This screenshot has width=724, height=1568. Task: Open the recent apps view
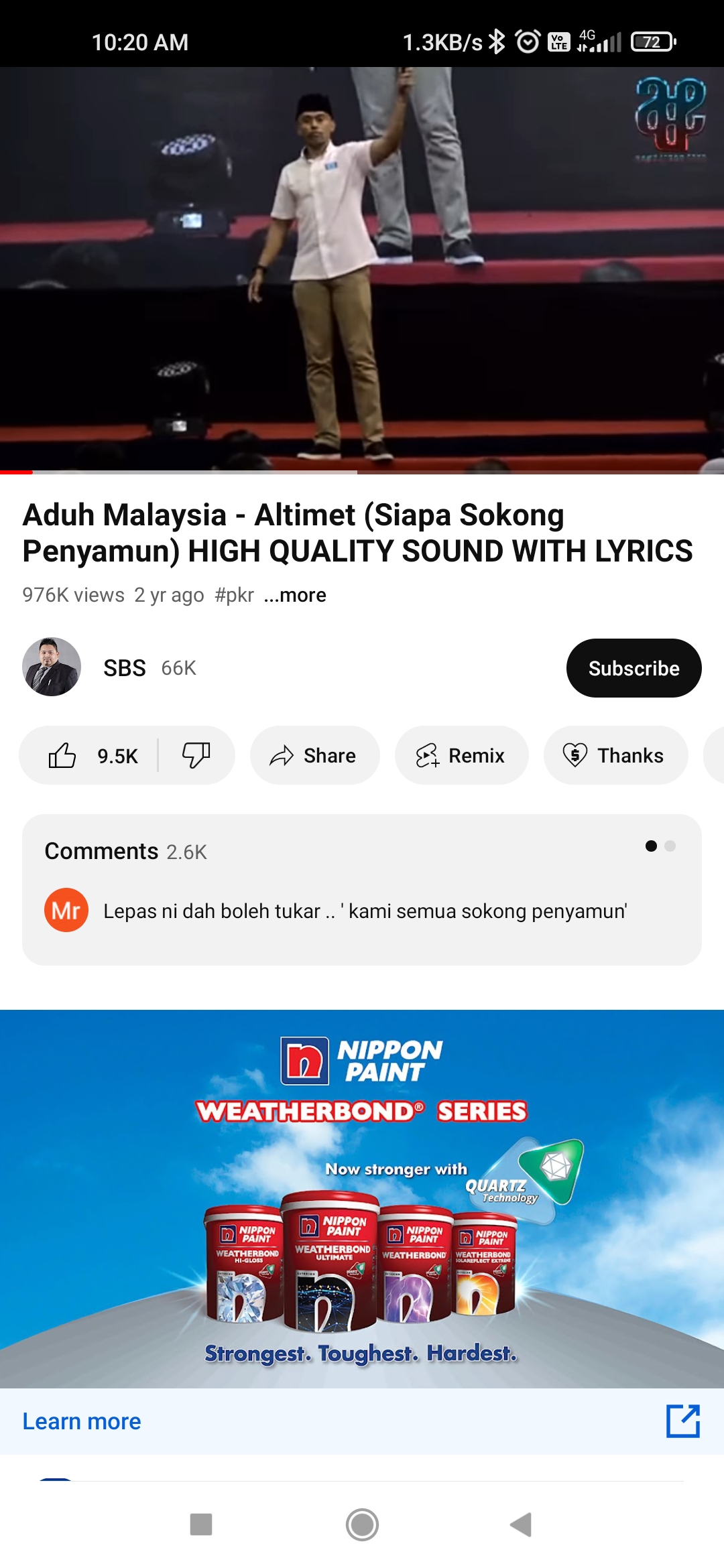tap(201, 1524)
